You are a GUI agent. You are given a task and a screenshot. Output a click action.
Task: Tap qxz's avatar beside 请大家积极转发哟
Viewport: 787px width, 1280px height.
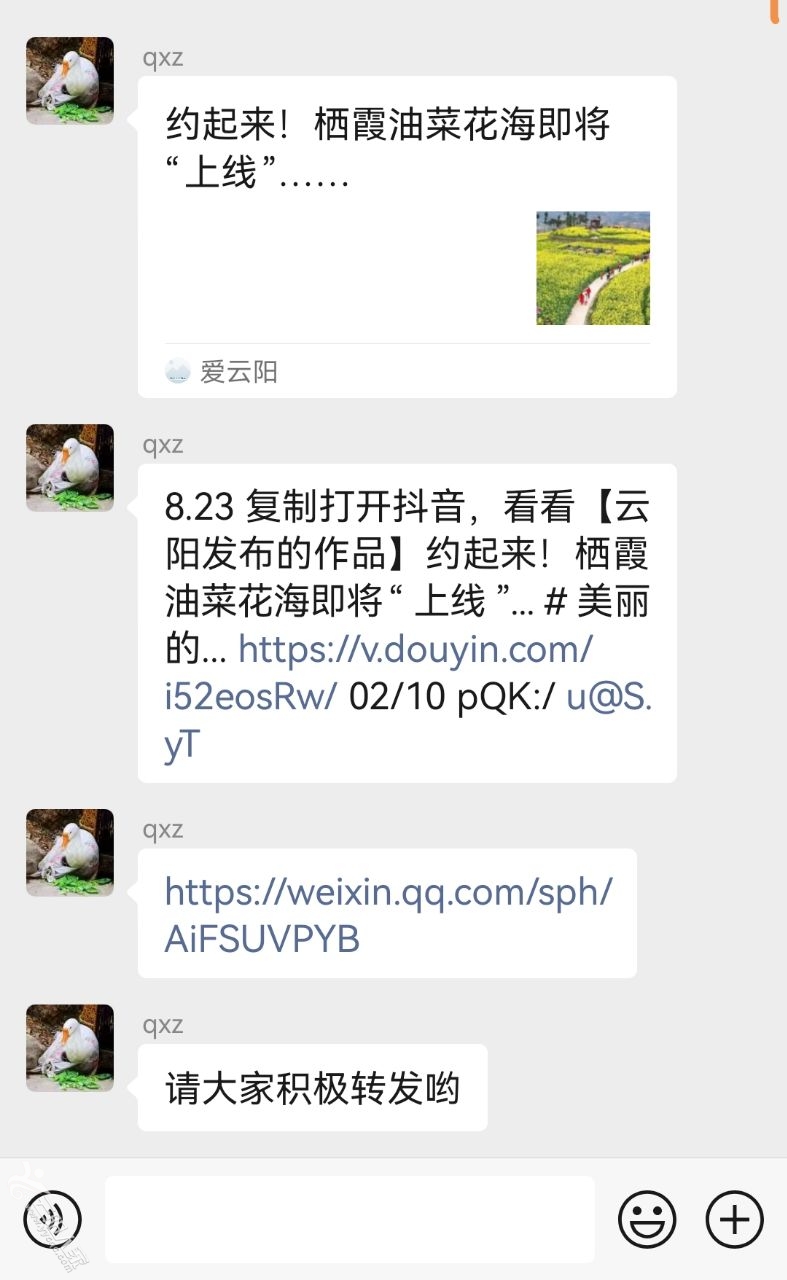[70, 1048]
